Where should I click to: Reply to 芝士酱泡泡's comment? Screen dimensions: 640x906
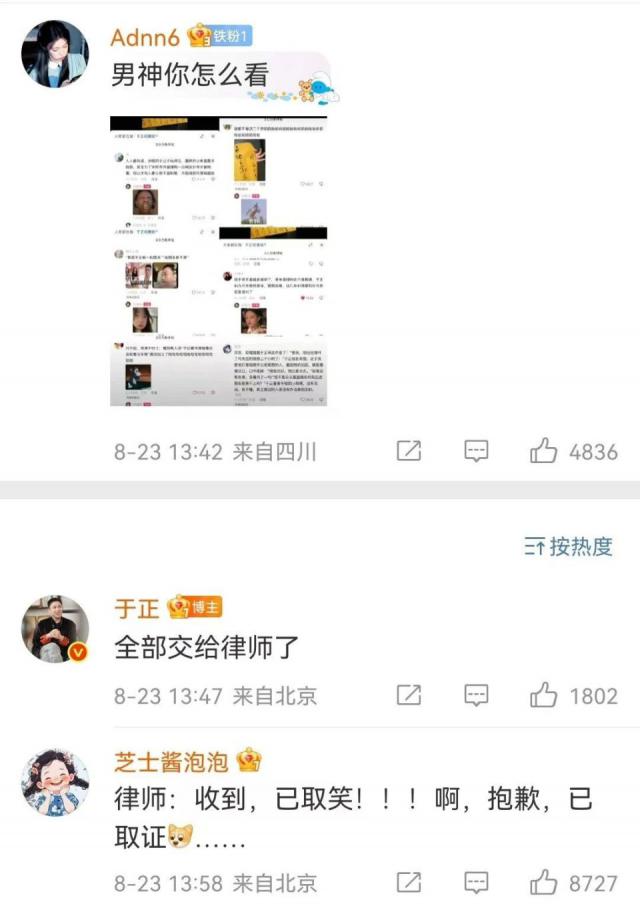(476, 882)
